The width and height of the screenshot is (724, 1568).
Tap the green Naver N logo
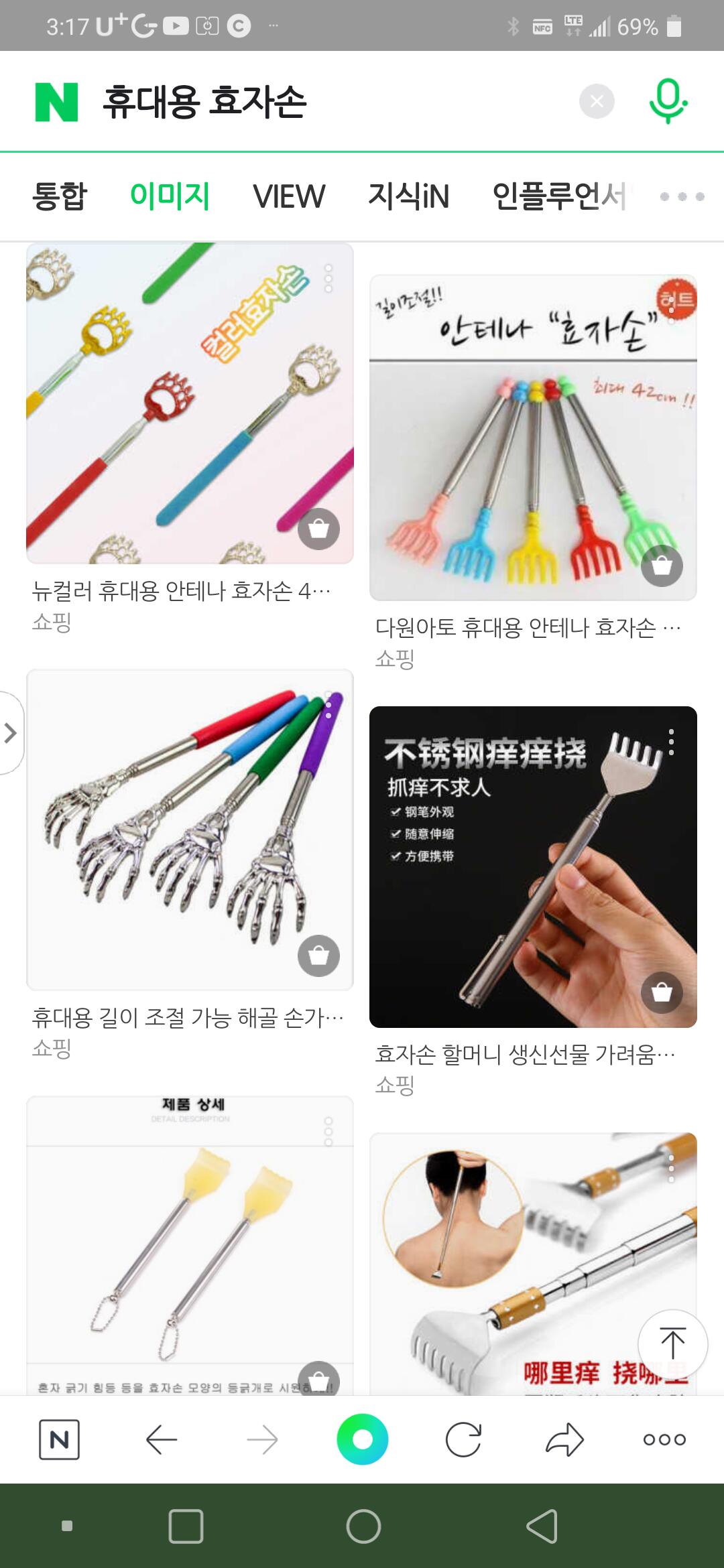(56, 102)
